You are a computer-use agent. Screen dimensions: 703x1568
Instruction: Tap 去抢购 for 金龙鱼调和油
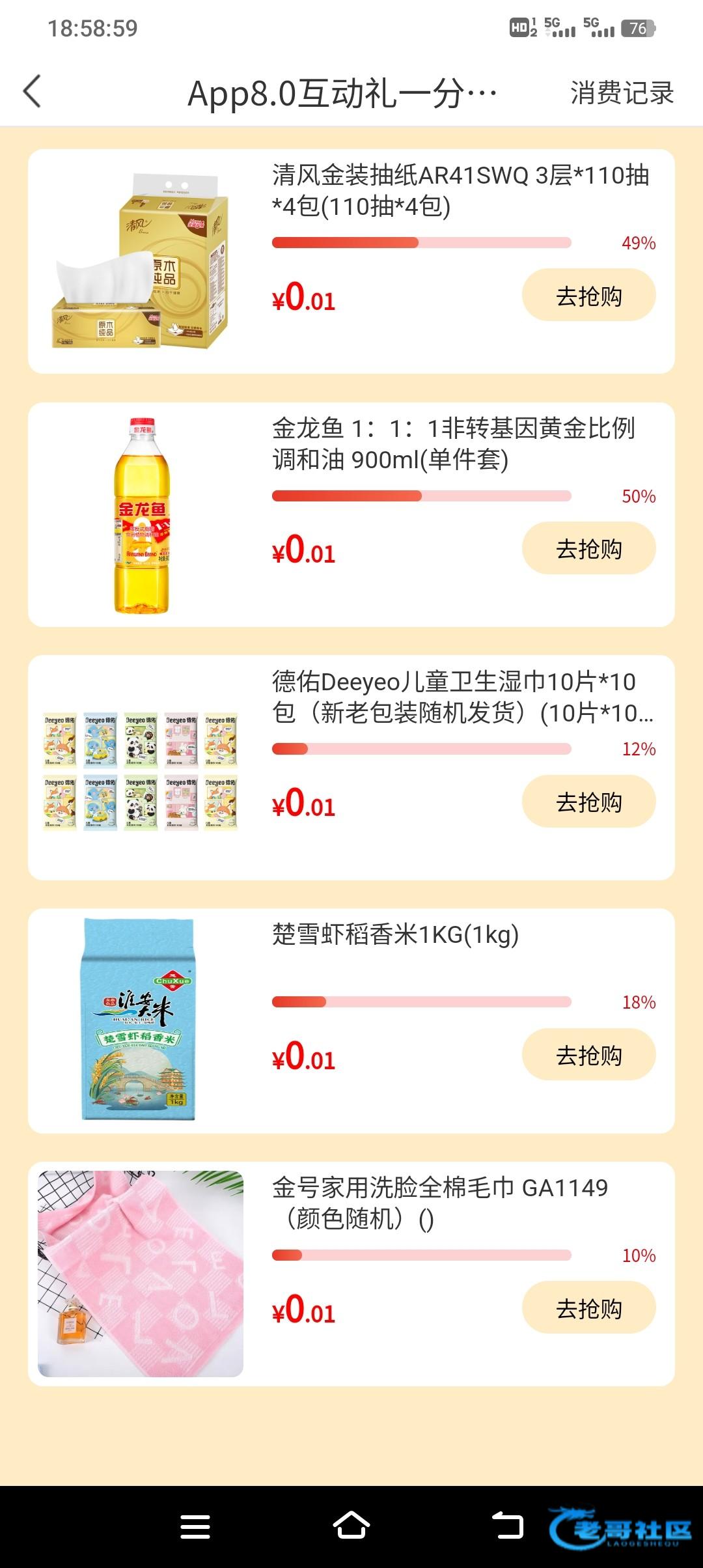tap(588, 548)
